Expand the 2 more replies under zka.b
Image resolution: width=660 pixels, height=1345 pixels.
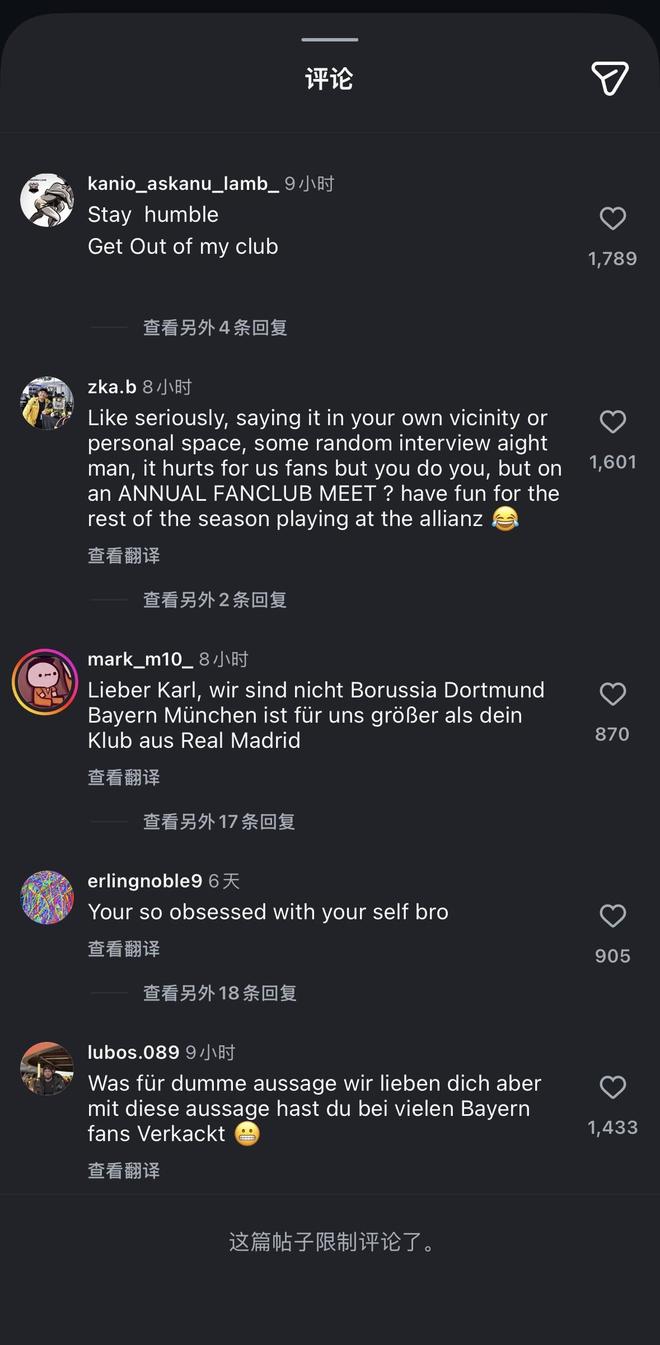(214, 600)
